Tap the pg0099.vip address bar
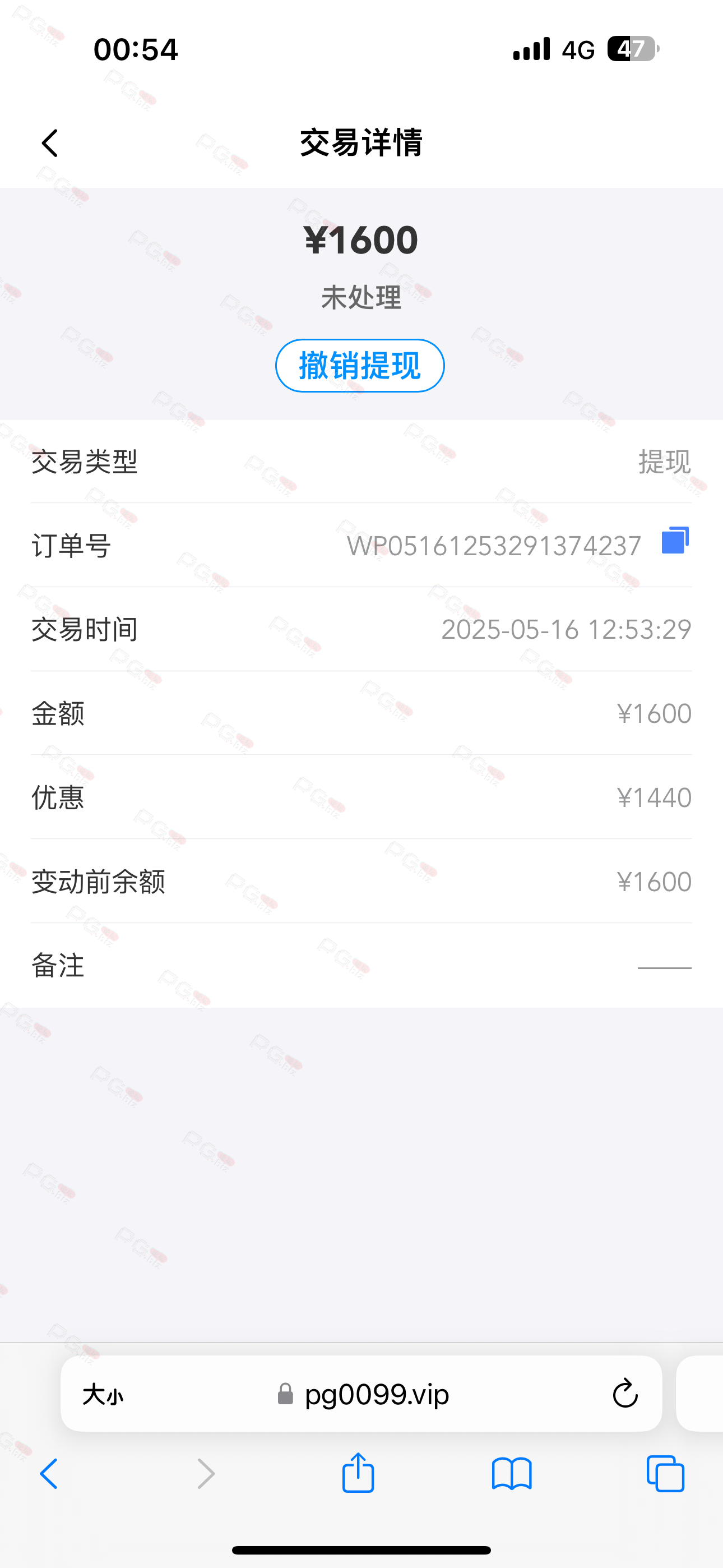Image resolution: width=723 pixels, height=1568 pixels. 361,1394
